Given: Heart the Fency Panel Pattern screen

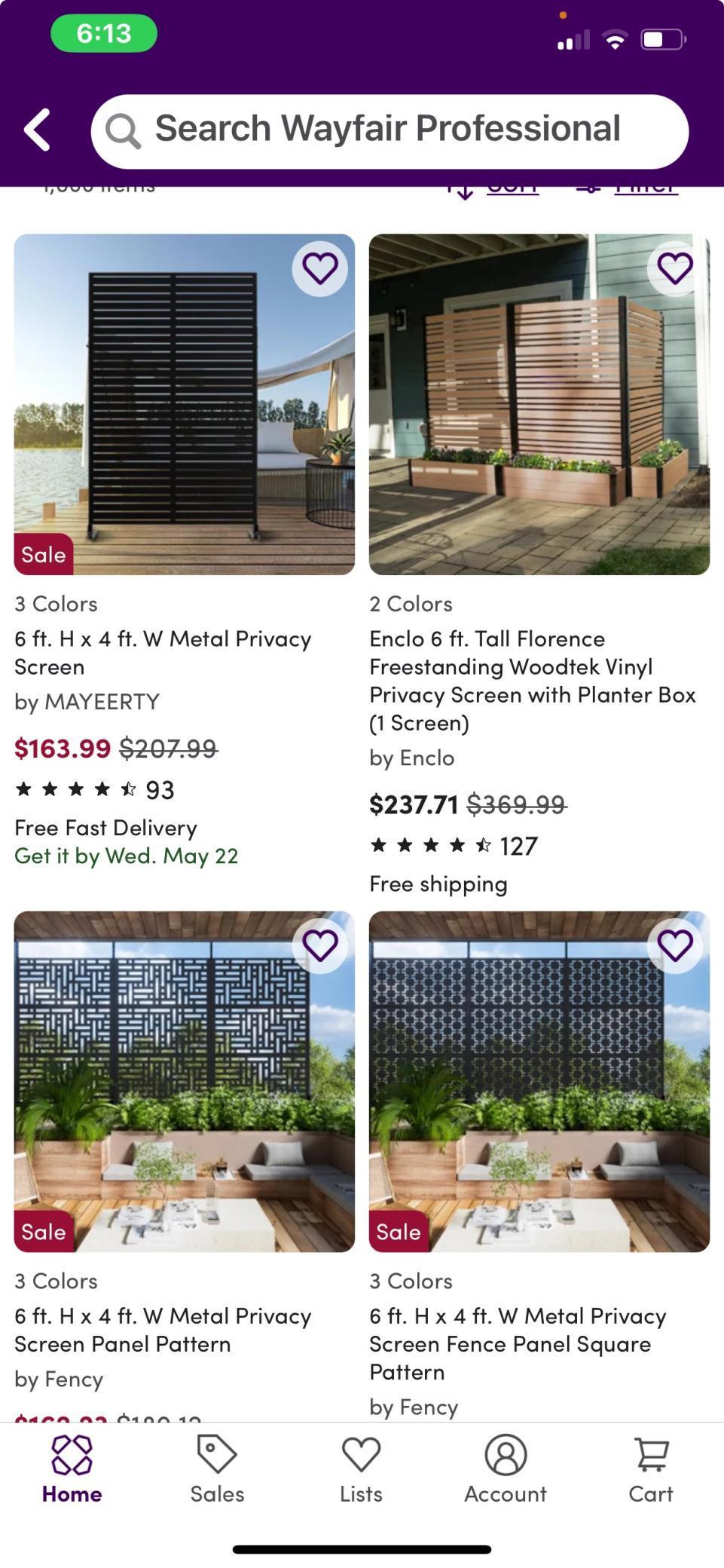Looking at the screenshot, I should click(320, 945).
